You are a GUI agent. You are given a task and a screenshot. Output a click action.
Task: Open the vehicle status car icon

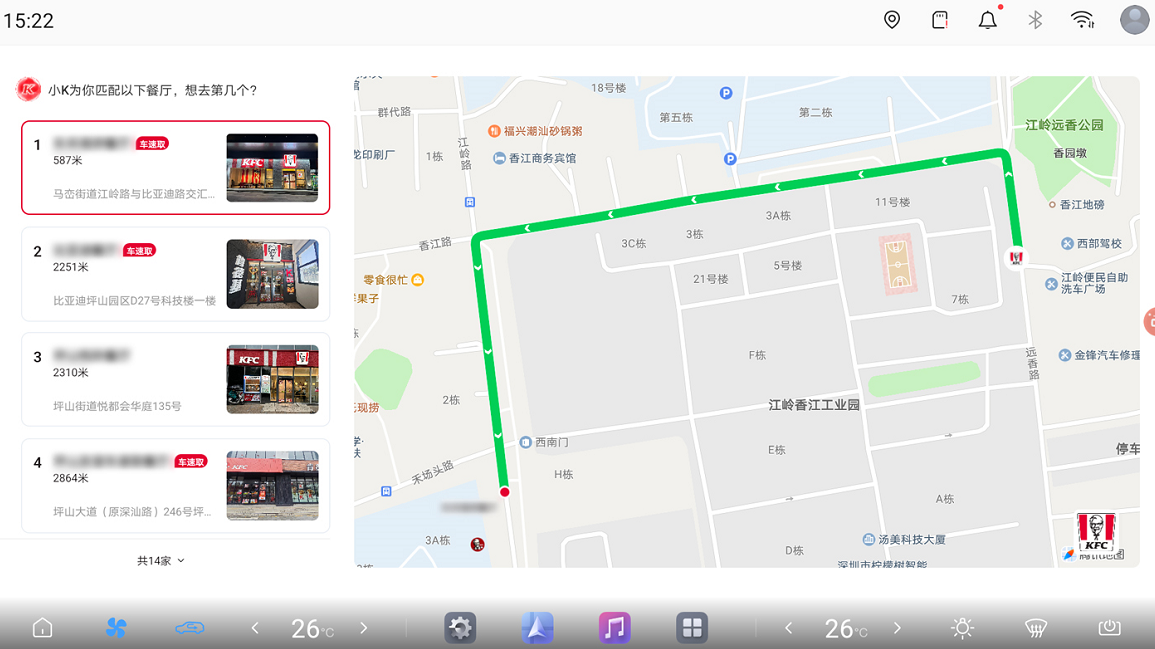[x=189, y=628]
